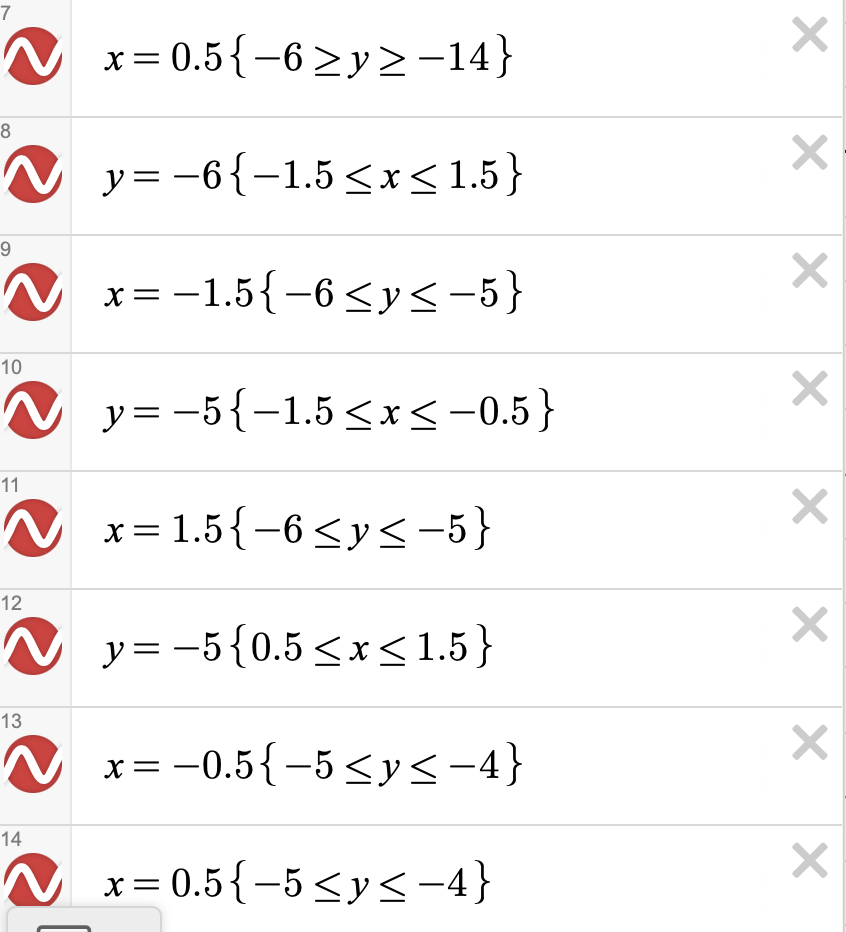Delete expression 7 with its X
Screen dimensions: 846x932
(809, 37)
